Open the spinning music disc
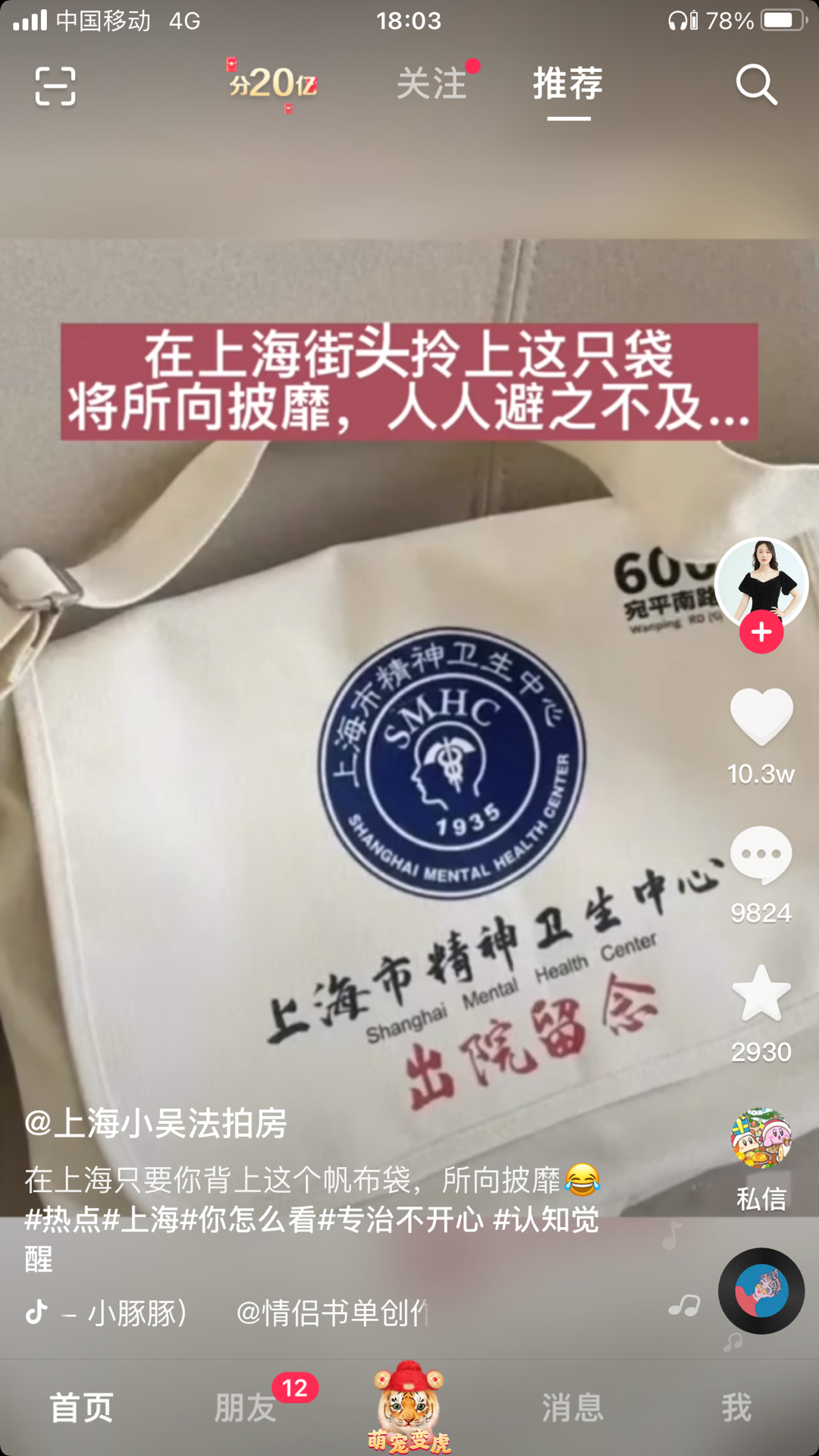Screen dimensions: 819x1456 (761, 1291)
